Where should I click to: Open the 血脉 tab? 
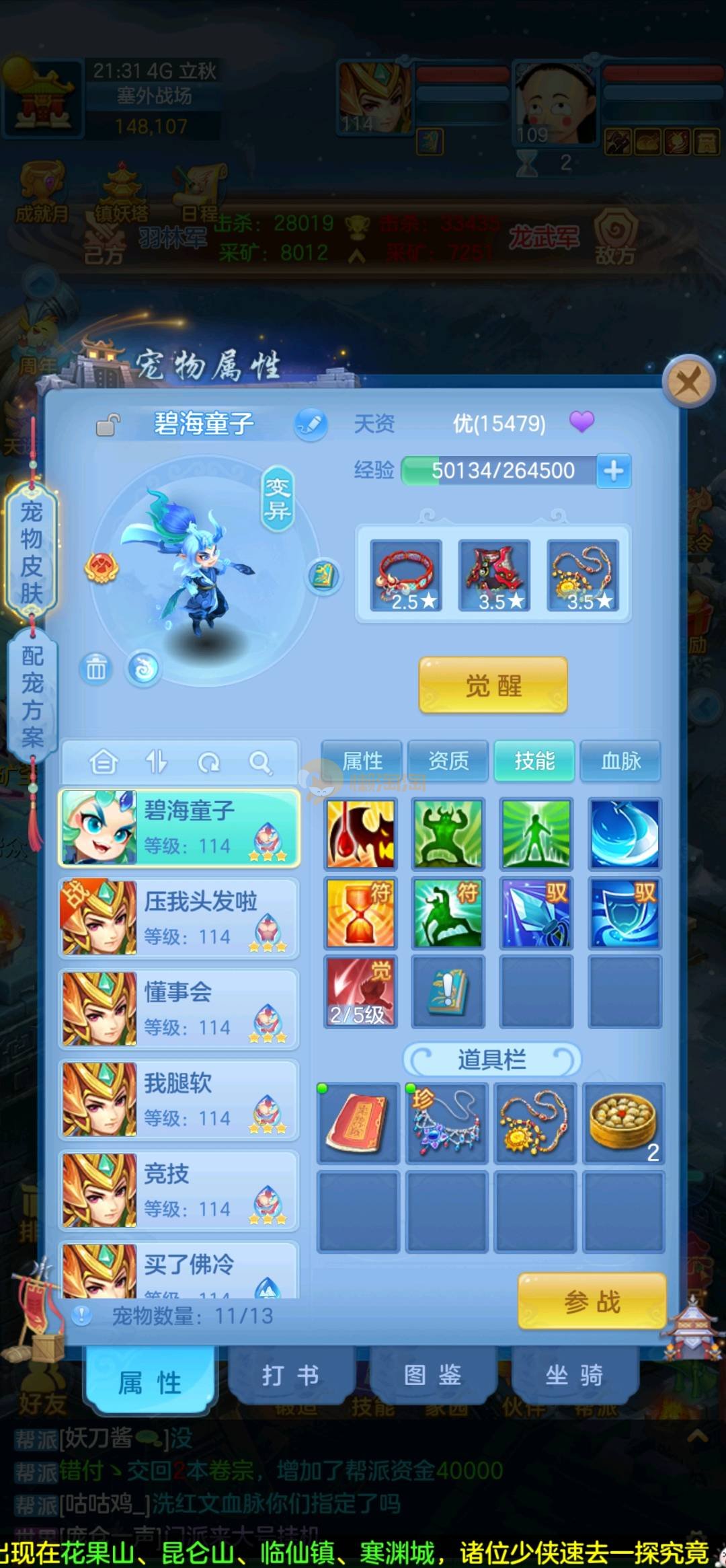(620, 761)
